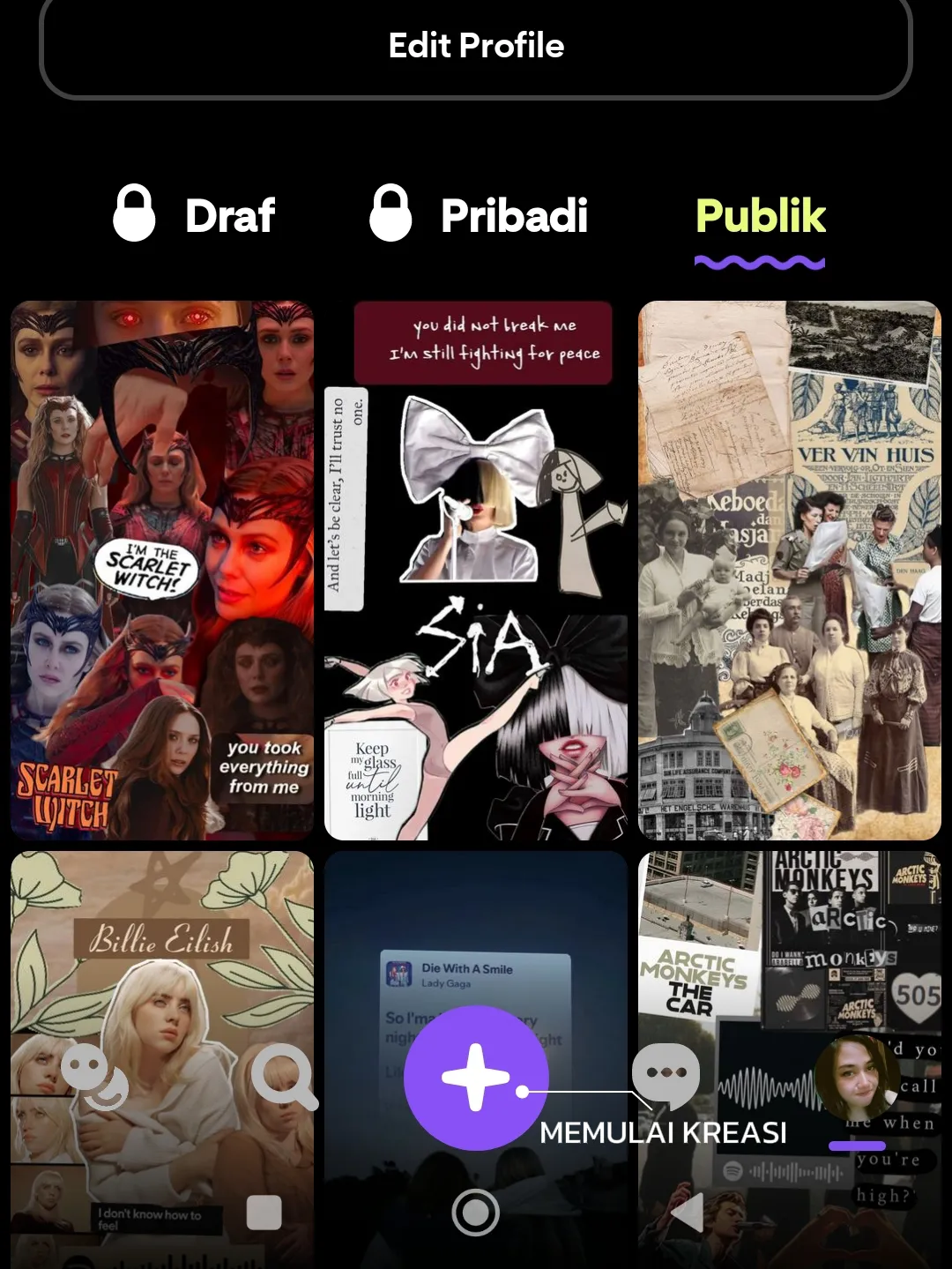Open the search magnifier icon
The image size is (952, 1269).
coord(284,1076)
